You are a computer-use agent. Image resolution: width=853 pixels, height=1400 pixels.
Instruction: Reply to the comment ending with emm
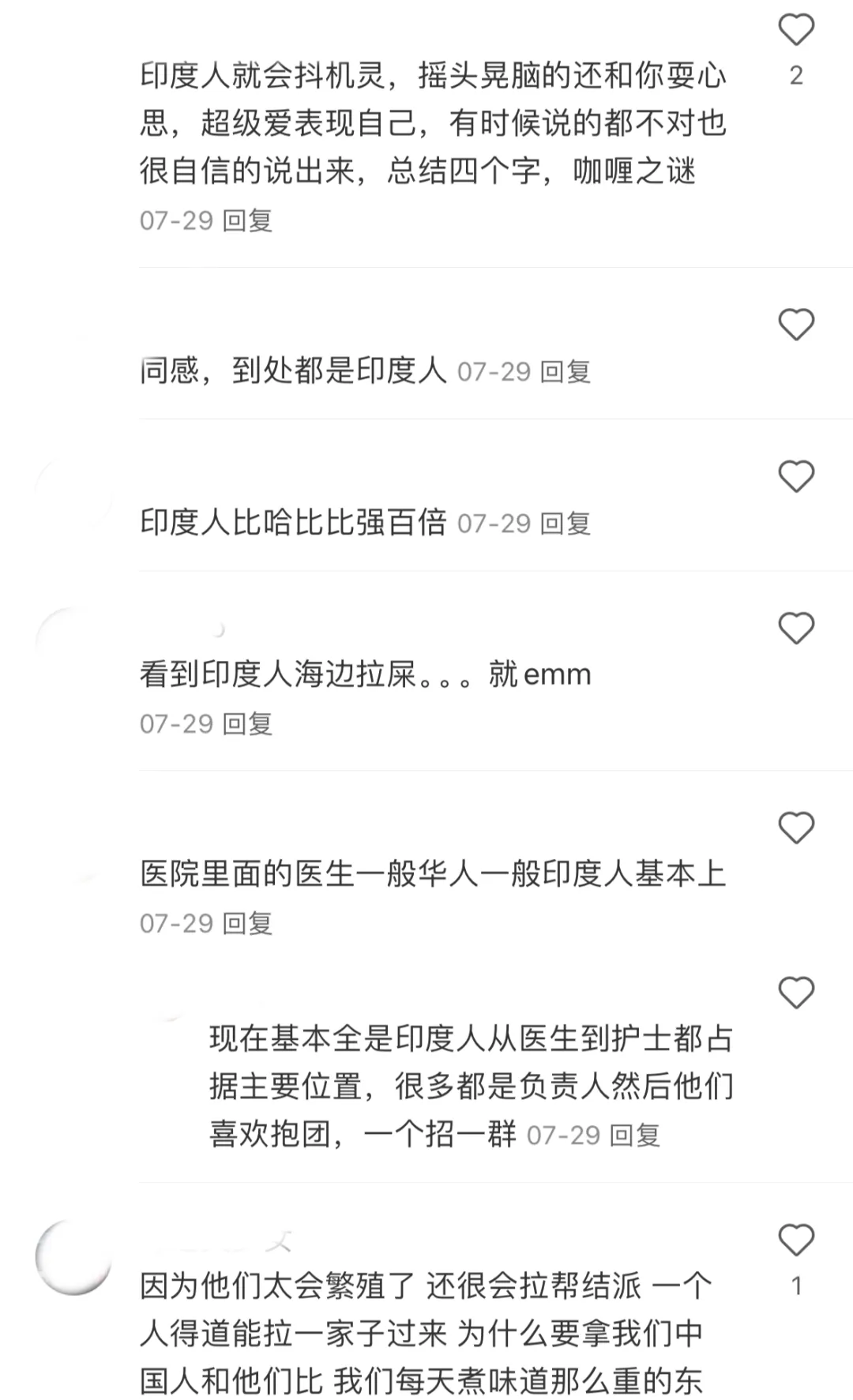[x=247, y=723]
